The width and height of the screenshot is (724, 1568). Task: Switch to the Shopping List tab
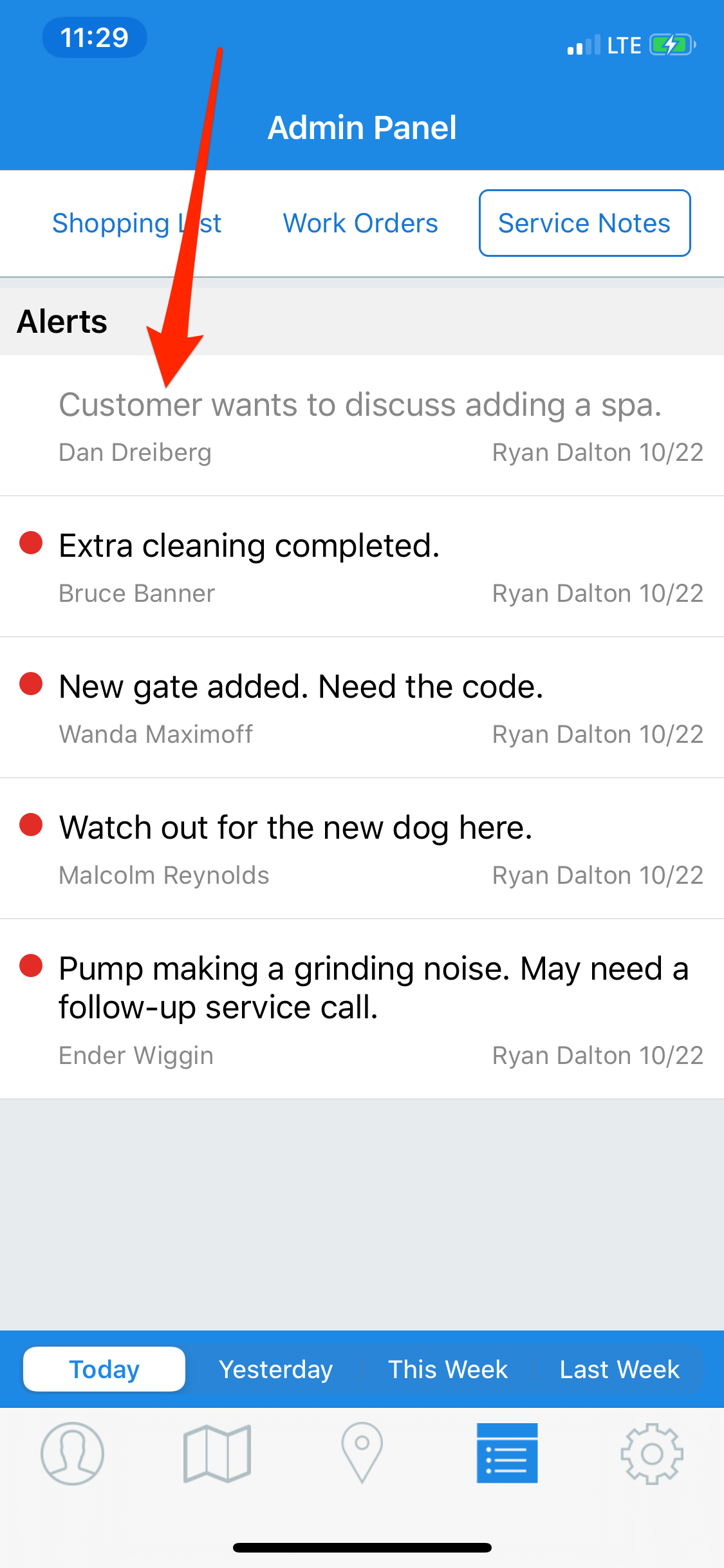click(x=136, y=223)
